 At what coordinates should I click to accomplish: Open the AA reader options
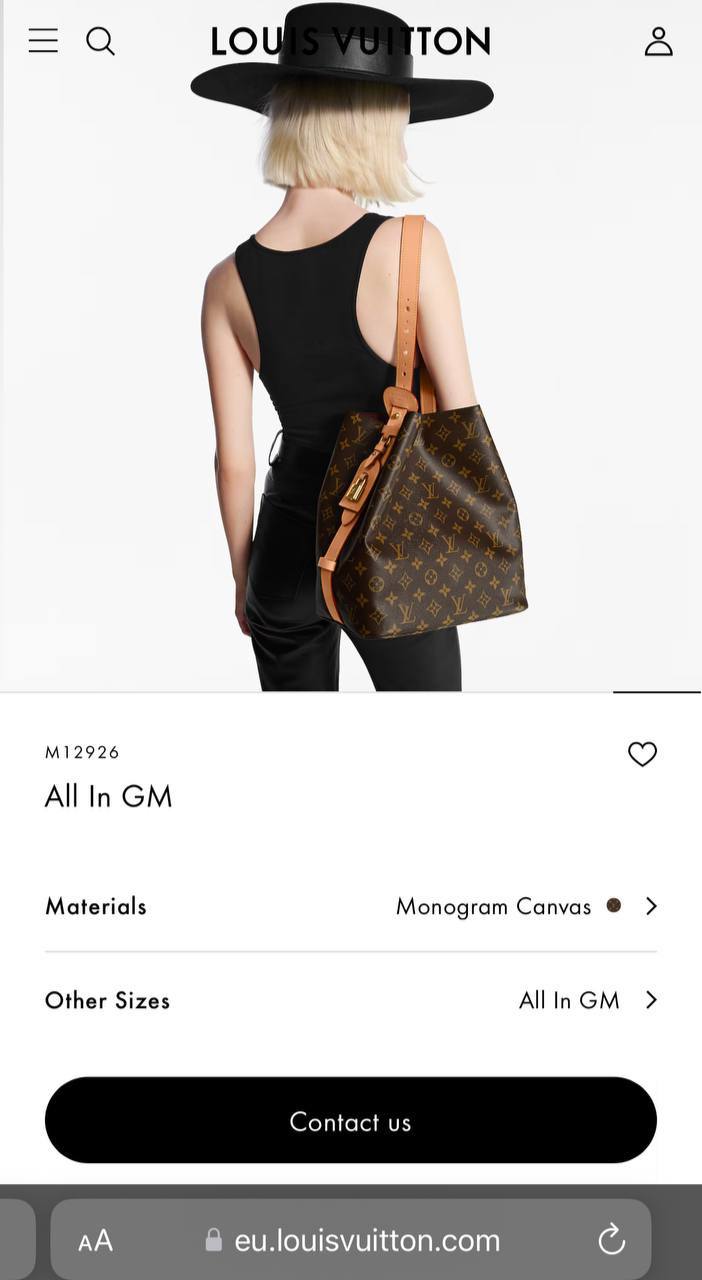pyautogui.click(x=96, y=1241)
